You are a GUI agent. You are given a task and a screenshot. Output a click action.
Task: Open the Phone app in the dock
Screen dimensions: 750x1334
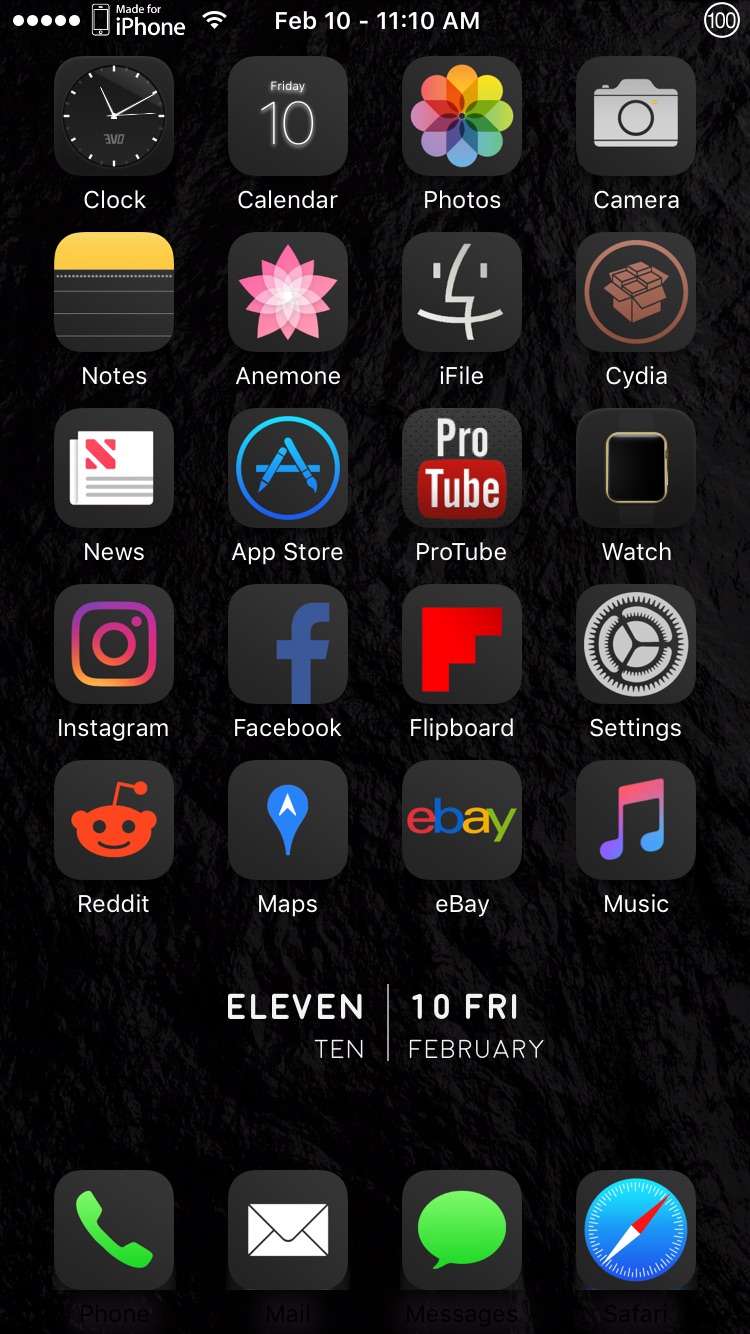[114, 1230]
